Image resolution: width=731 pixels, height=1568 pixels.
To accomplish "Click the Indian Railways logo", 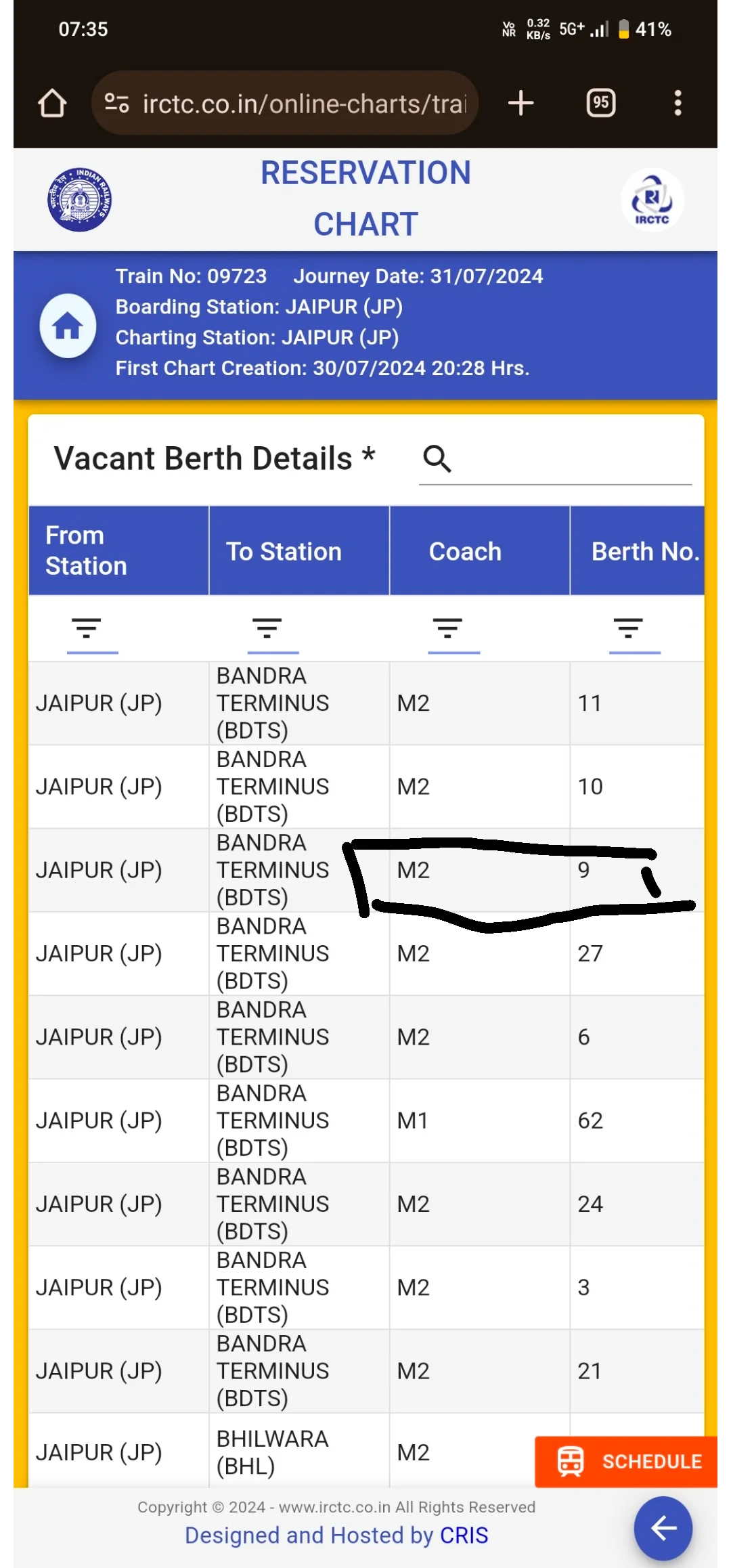I will pos(79,200).
